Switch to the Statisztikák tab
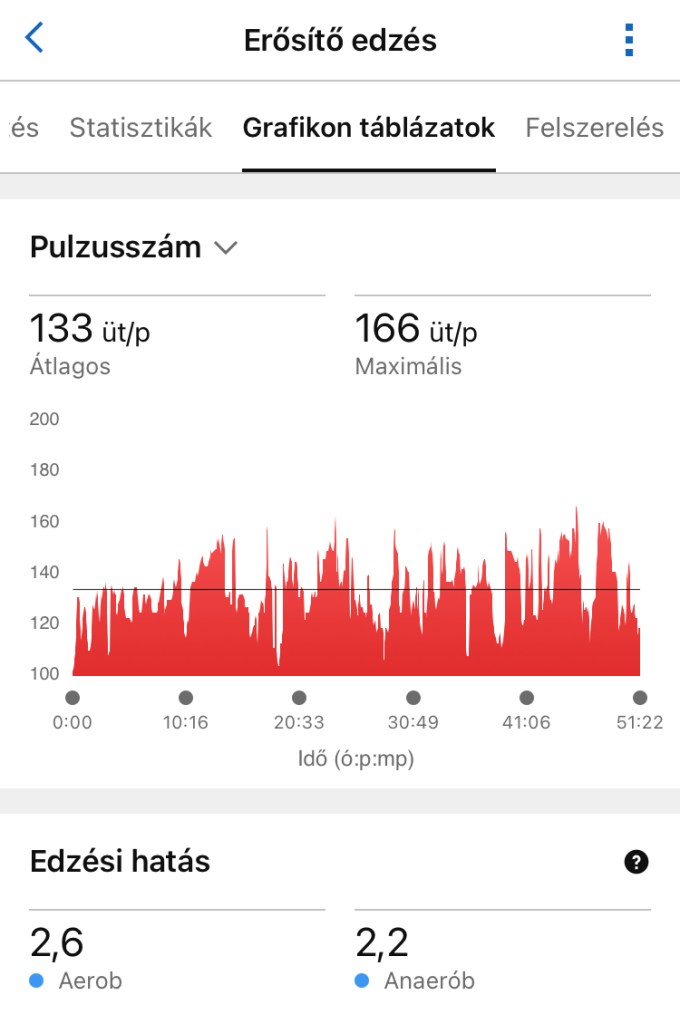 pos(141,128)
